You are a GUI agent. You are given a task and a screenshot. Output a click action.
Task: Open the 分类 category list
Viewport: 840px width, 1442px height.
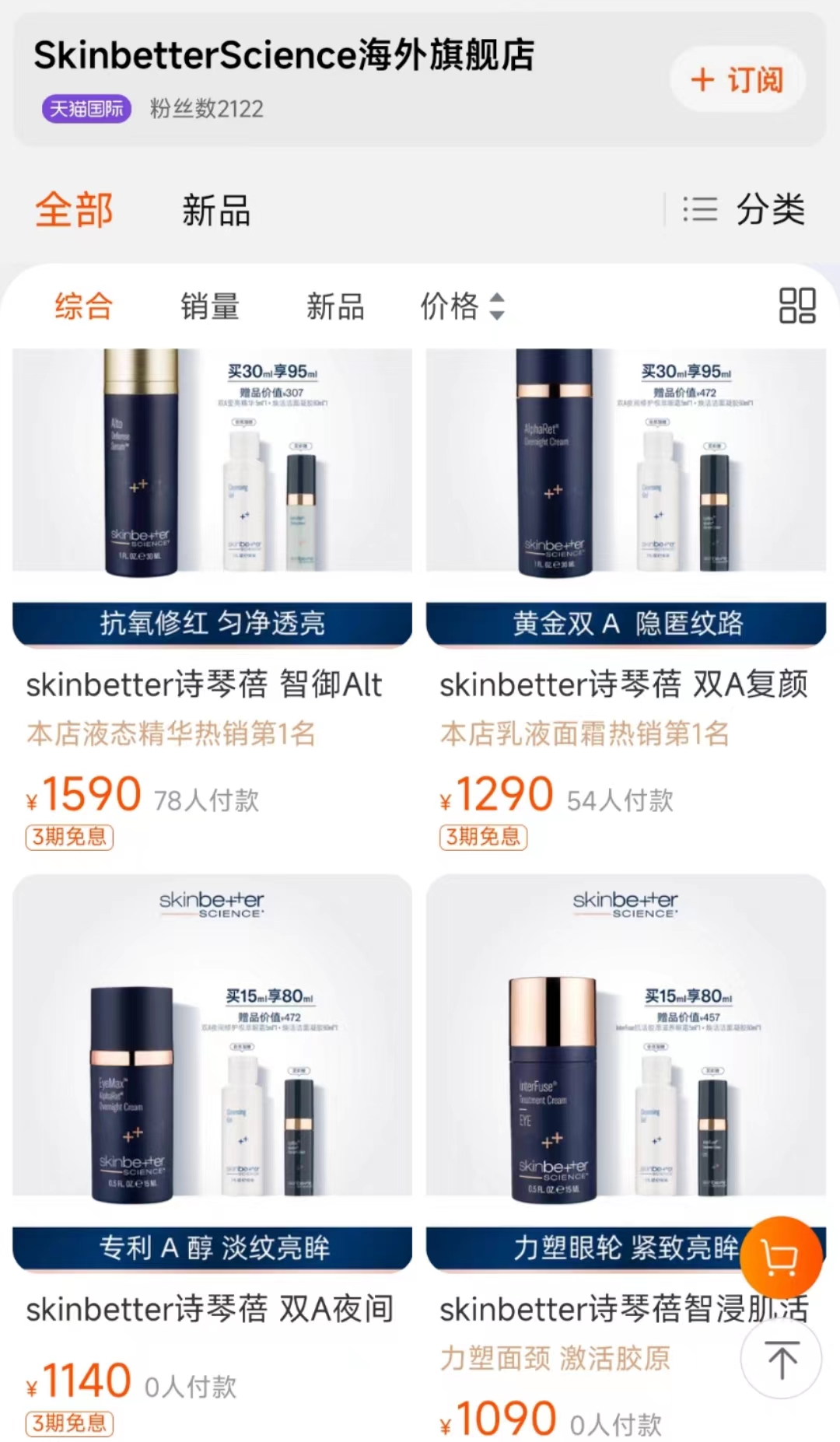click(x=744, y=210)
